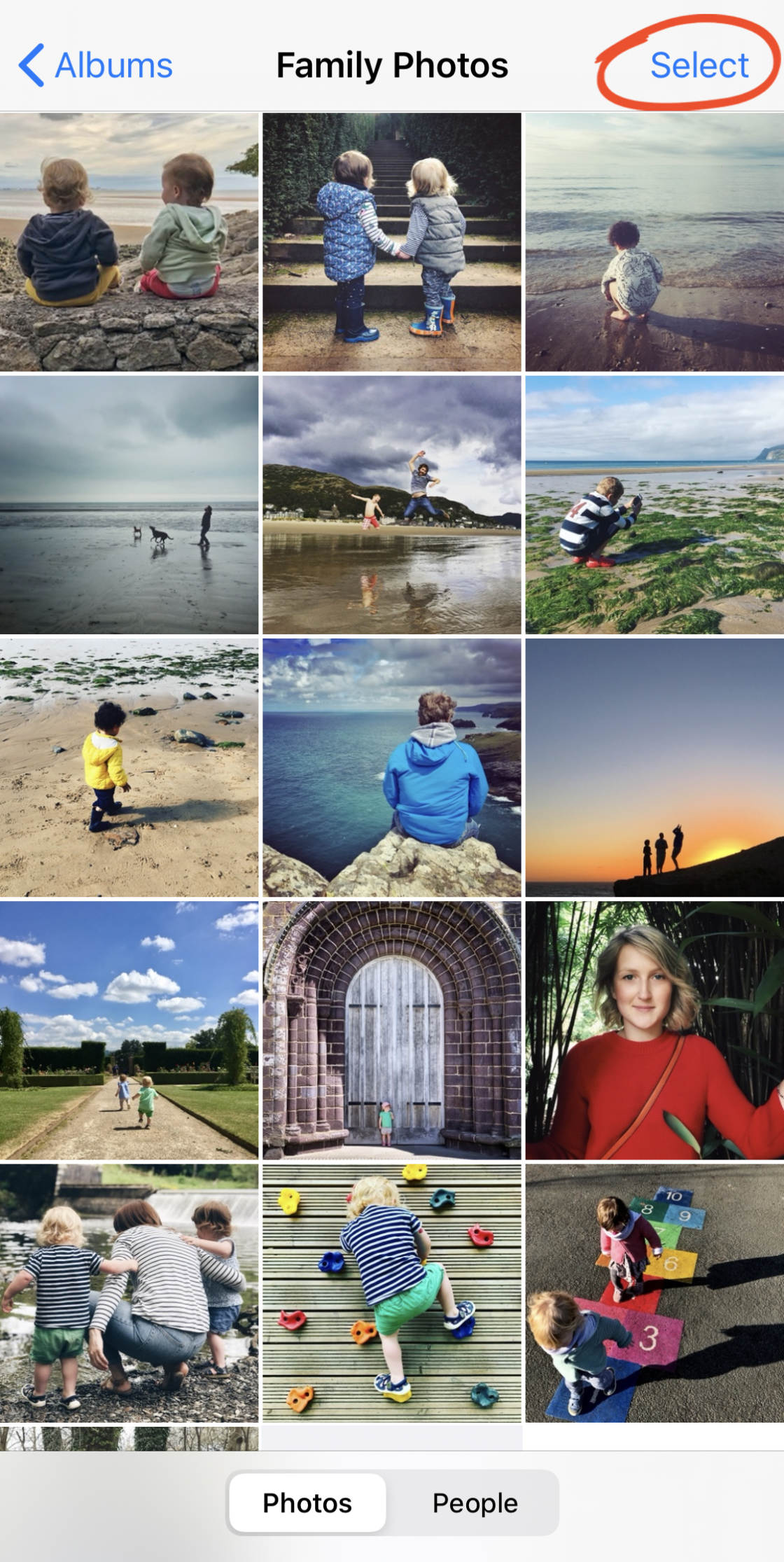This screenshot has width=784, height=1562.
Task: Open the hopscotch photo
Action: coord(654,1292)
